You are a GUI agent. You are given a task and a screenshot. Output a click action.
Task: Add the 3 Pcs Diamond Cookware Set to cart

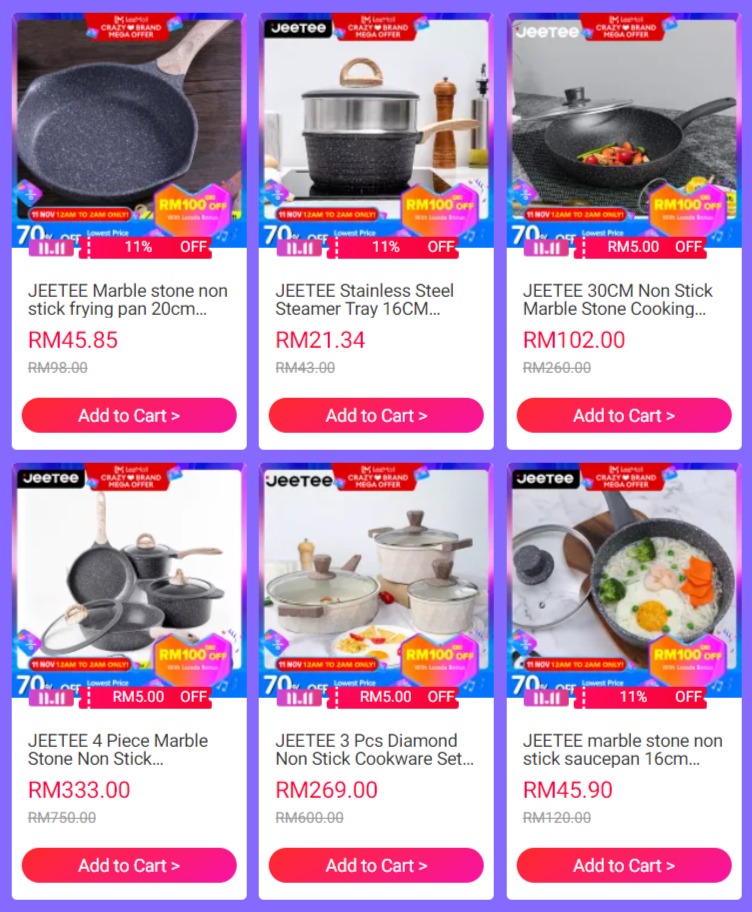pos(376,865)
